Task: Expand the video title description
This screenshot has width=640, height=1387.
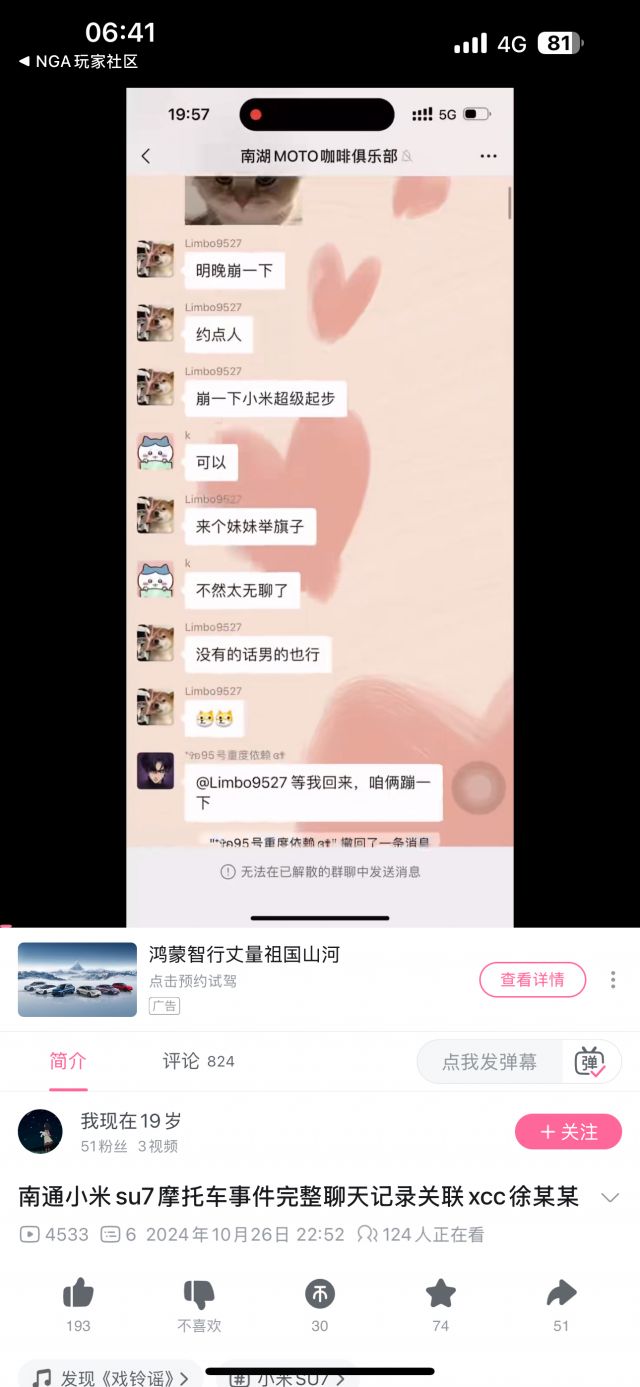Action: coord(609,1197)
